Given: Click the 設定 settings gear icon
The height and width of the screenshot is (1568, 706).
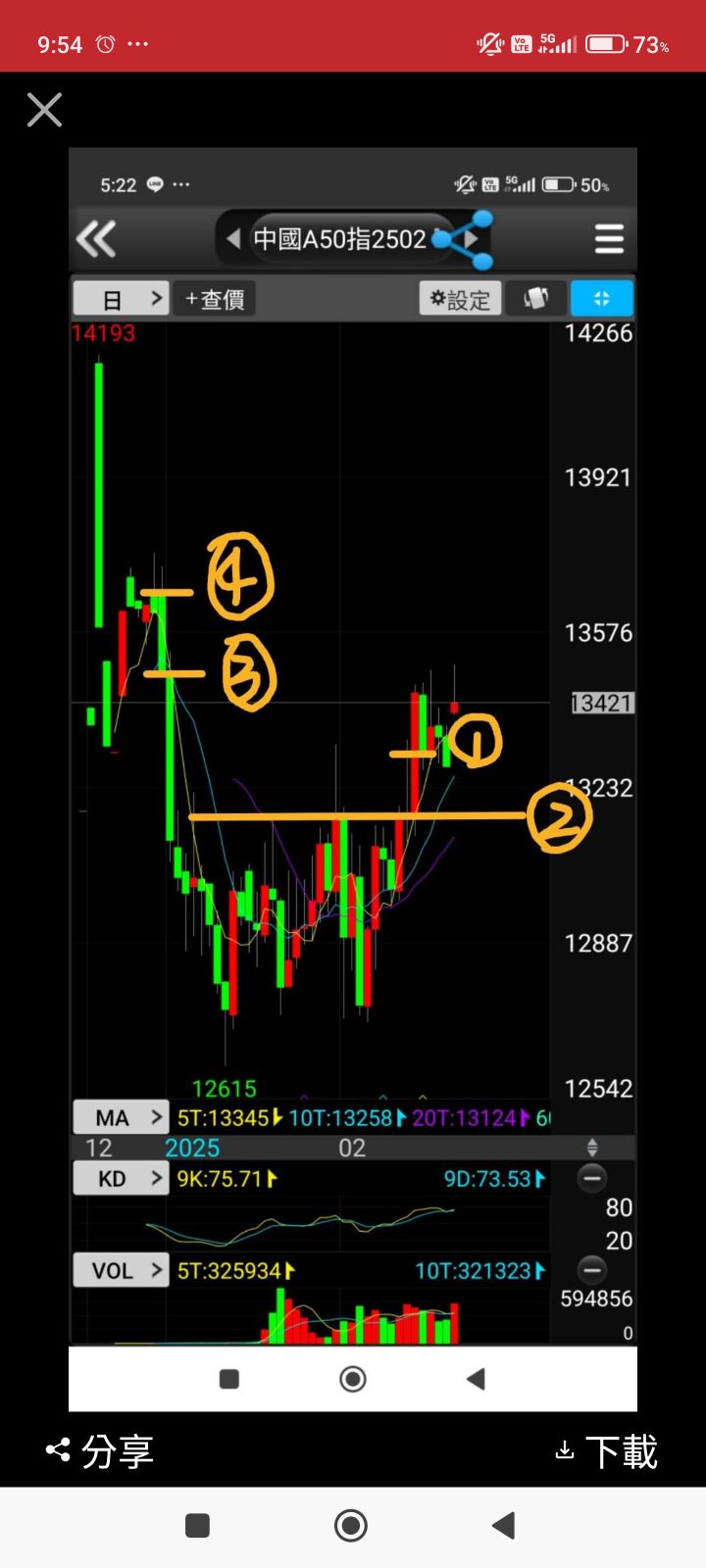Looking at the screenshot, I should (459, 299).
